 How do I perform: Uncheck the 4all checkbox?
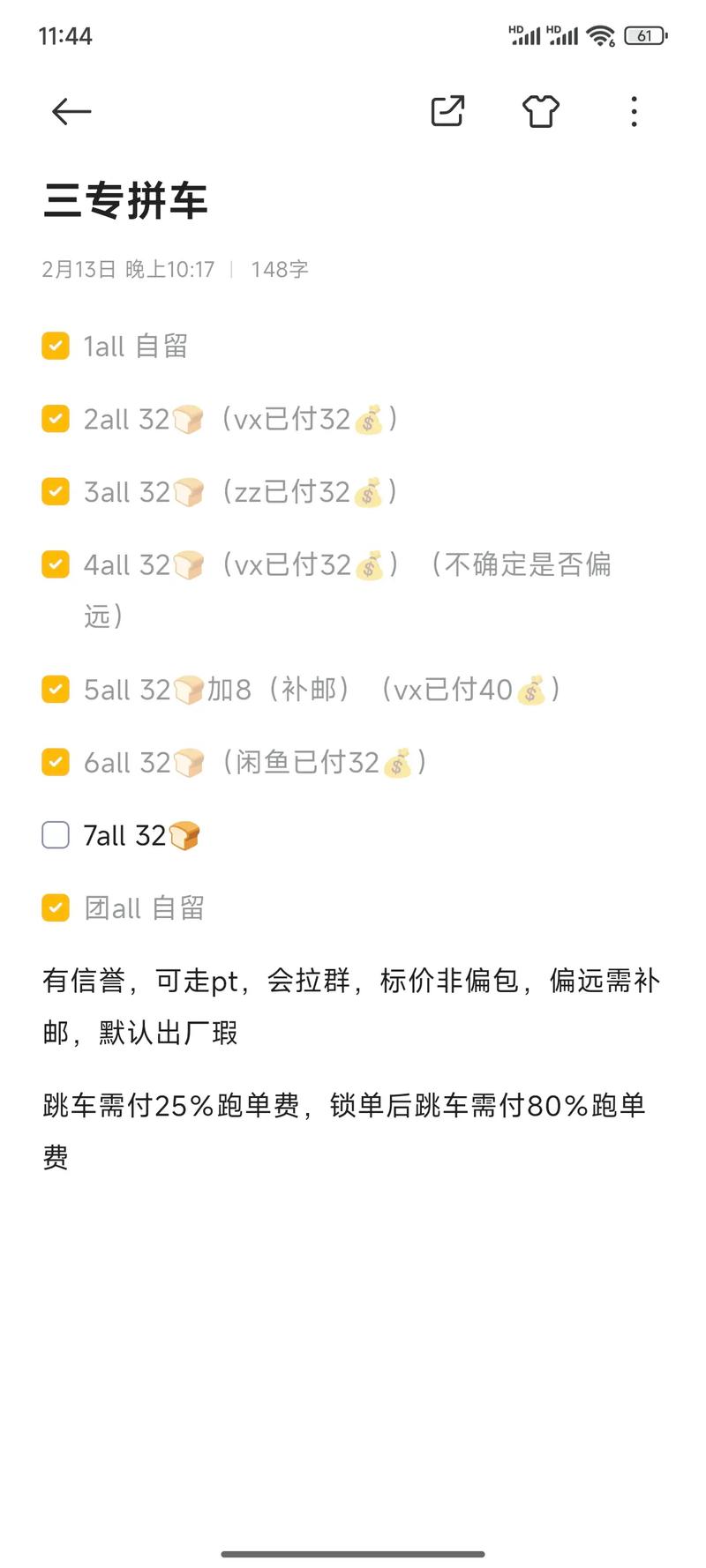coord(56,564)
